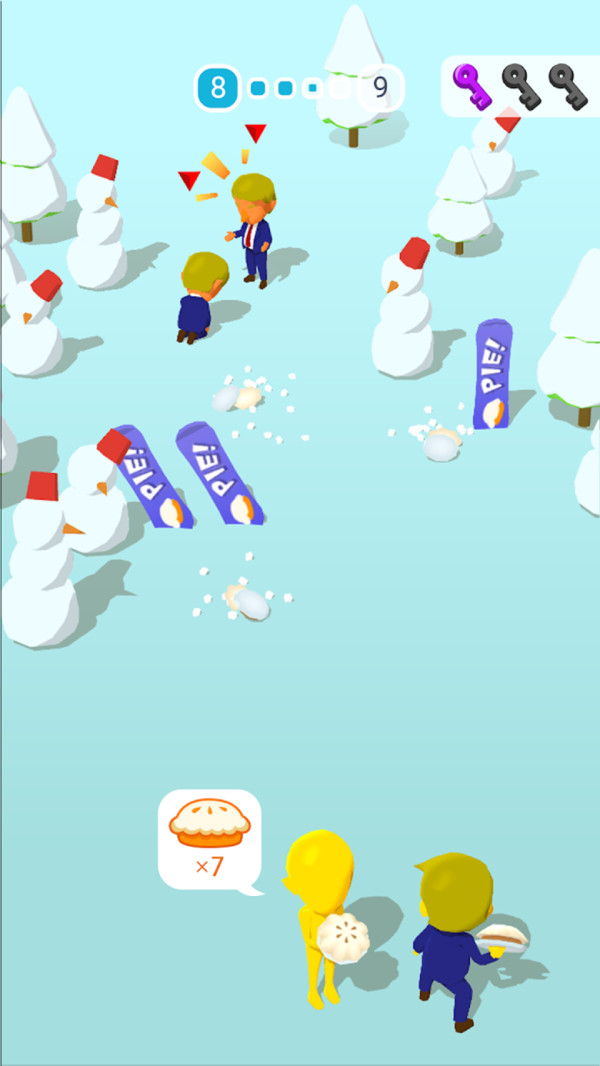The image size is (600, 1066).
Task: Tap the kneeling suited man near the snowmen
Action: (x=201, y=297)
